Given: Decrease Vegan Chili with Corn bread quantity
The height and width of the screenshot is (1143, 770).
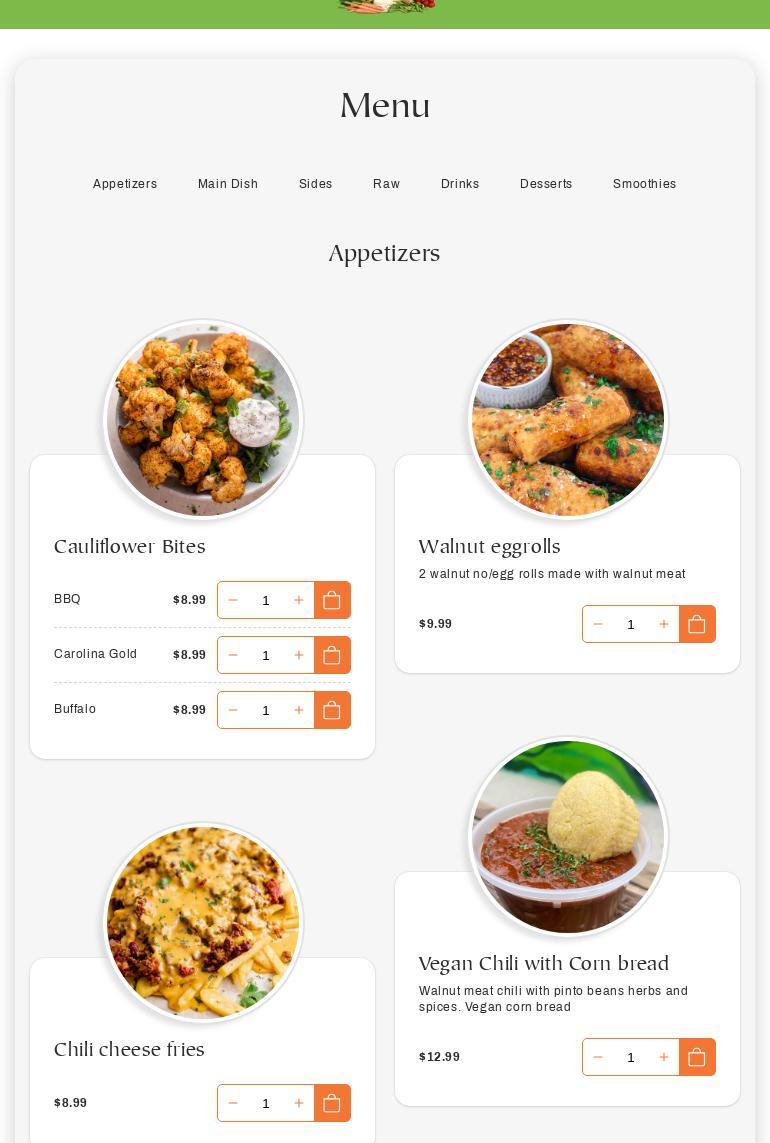Looking at the screenshot, I should point(598,1057).
